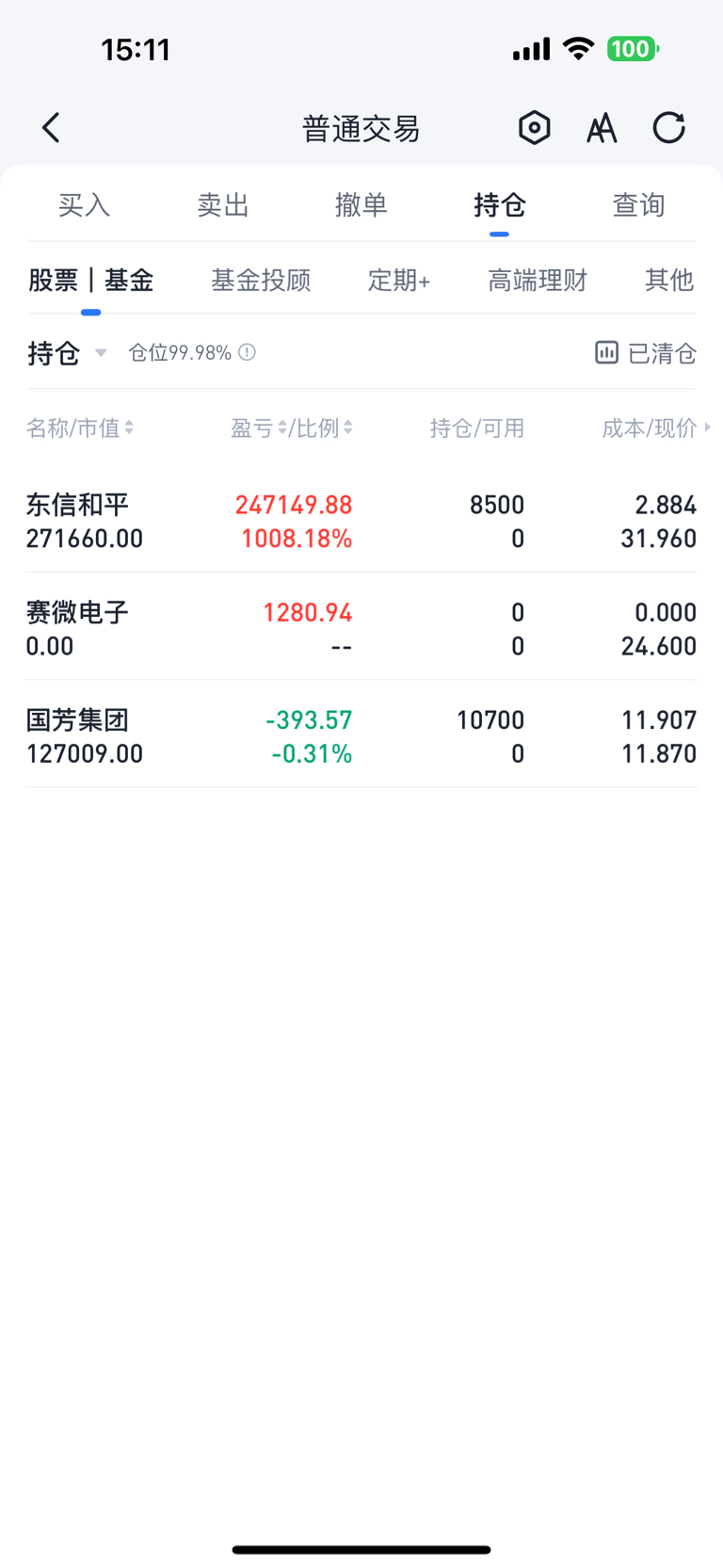
Task: Go back using the top-left arrow
Action: click(52, 127)
